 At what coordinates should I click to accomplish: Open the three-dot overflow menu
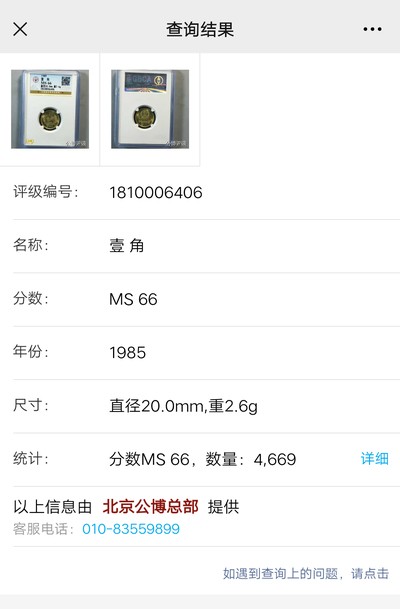tap(372, 29)
